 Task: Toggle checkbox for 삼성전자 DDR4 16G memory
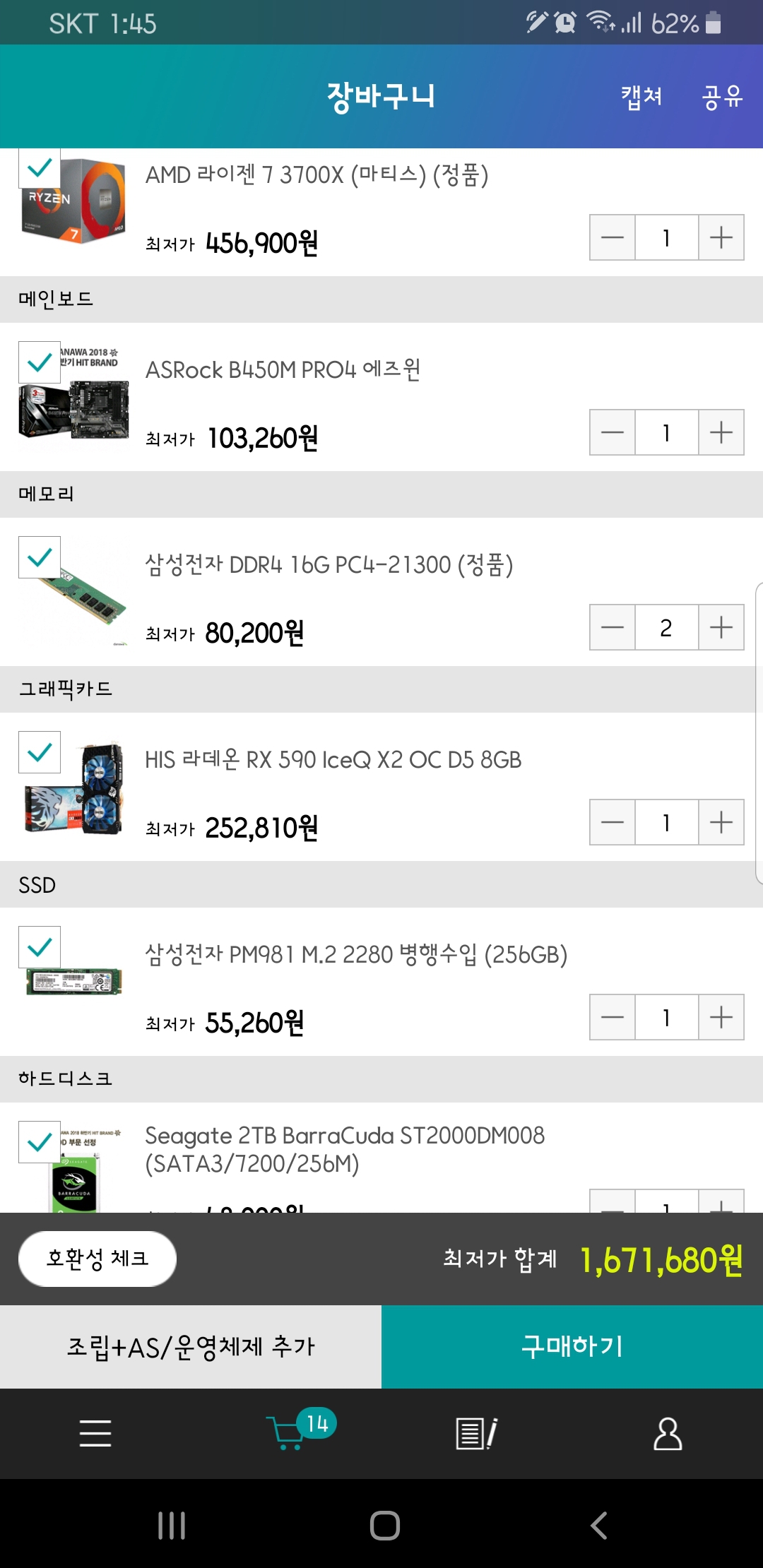40,557
